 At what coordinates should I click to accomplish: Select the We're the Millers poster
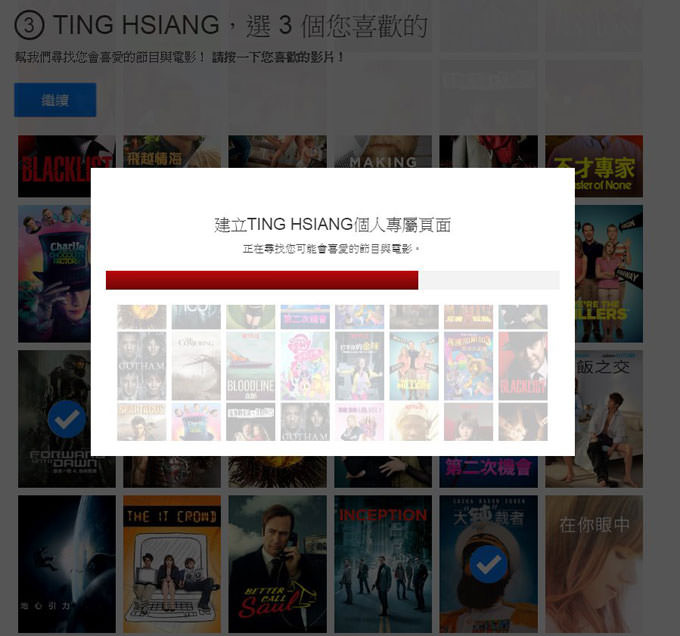610,274
